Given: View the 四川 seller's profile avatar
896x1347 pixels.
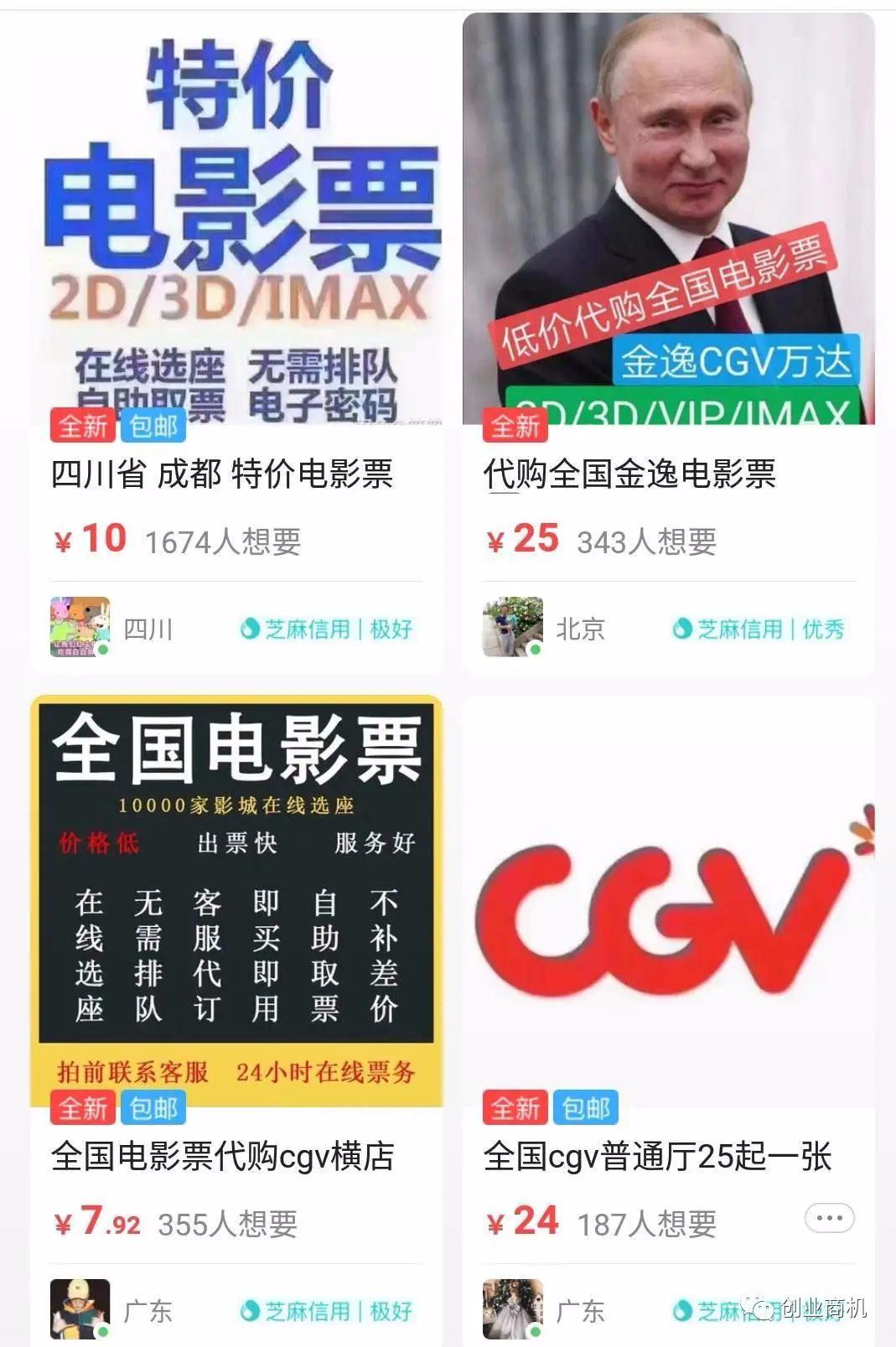Looking at the screenshot, I should coord(80,627).
